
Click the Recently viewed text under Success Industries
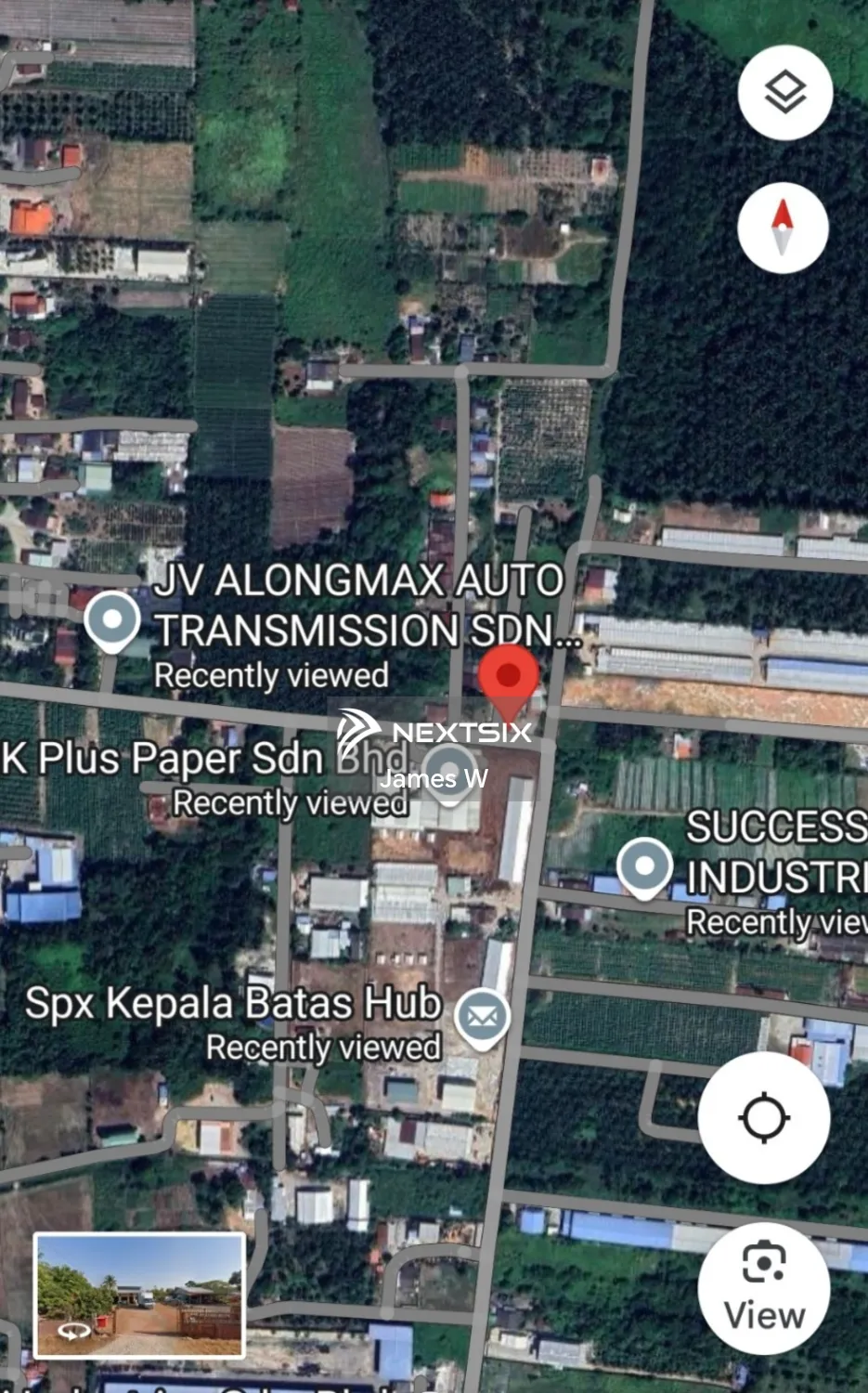click(x=778, y=923)
